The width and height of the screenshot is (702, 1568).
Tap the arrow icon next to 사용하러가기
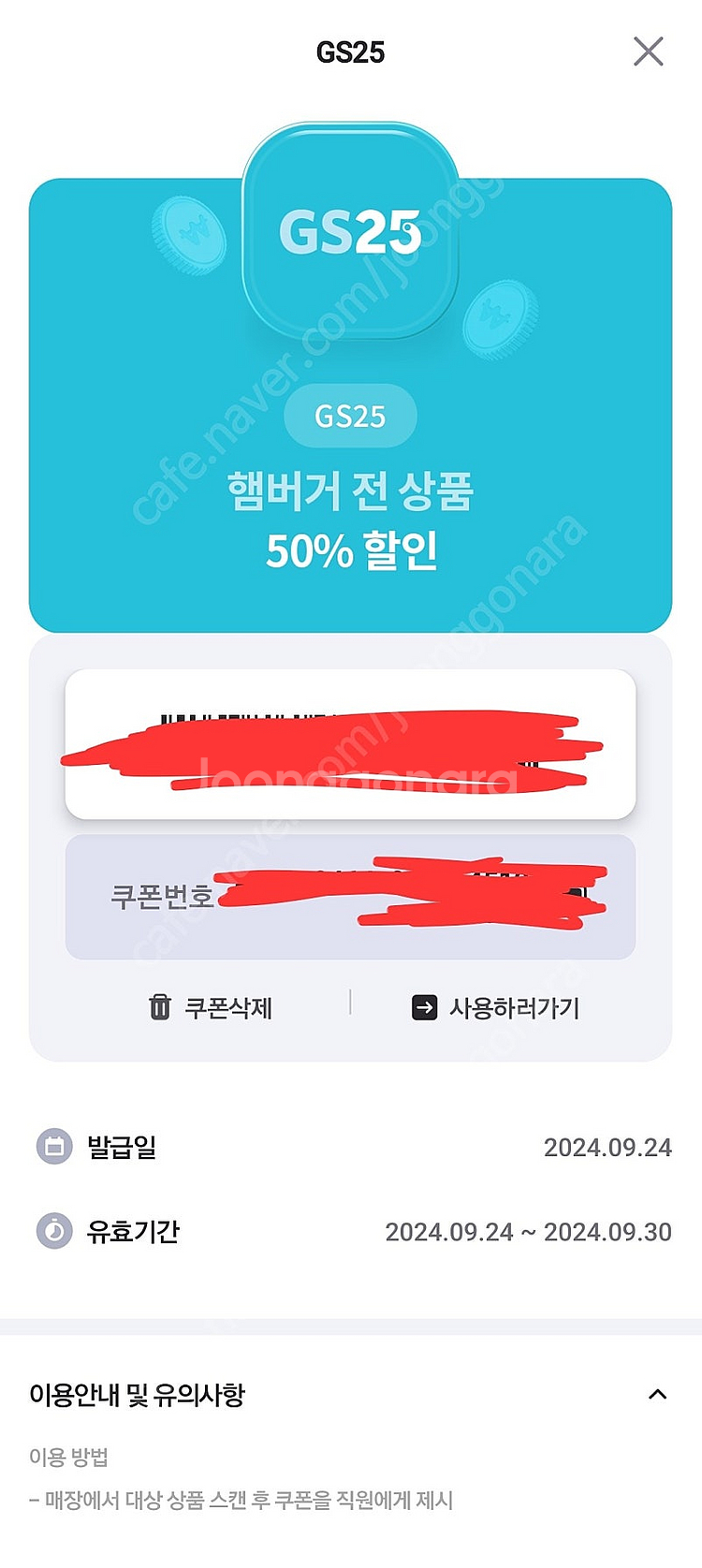[424, 1008]
